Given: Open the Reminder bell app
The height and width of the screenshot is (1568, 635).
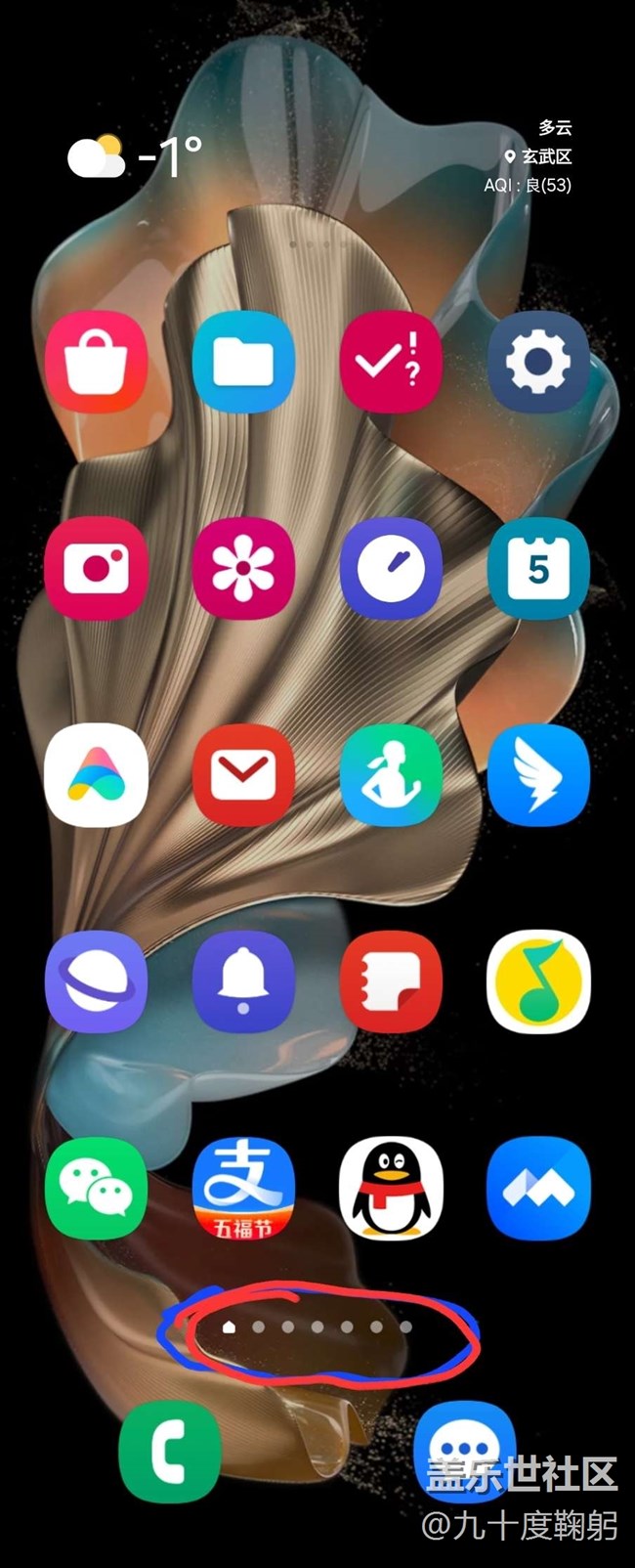Looking at the screenshot, I should coord(243,981).
